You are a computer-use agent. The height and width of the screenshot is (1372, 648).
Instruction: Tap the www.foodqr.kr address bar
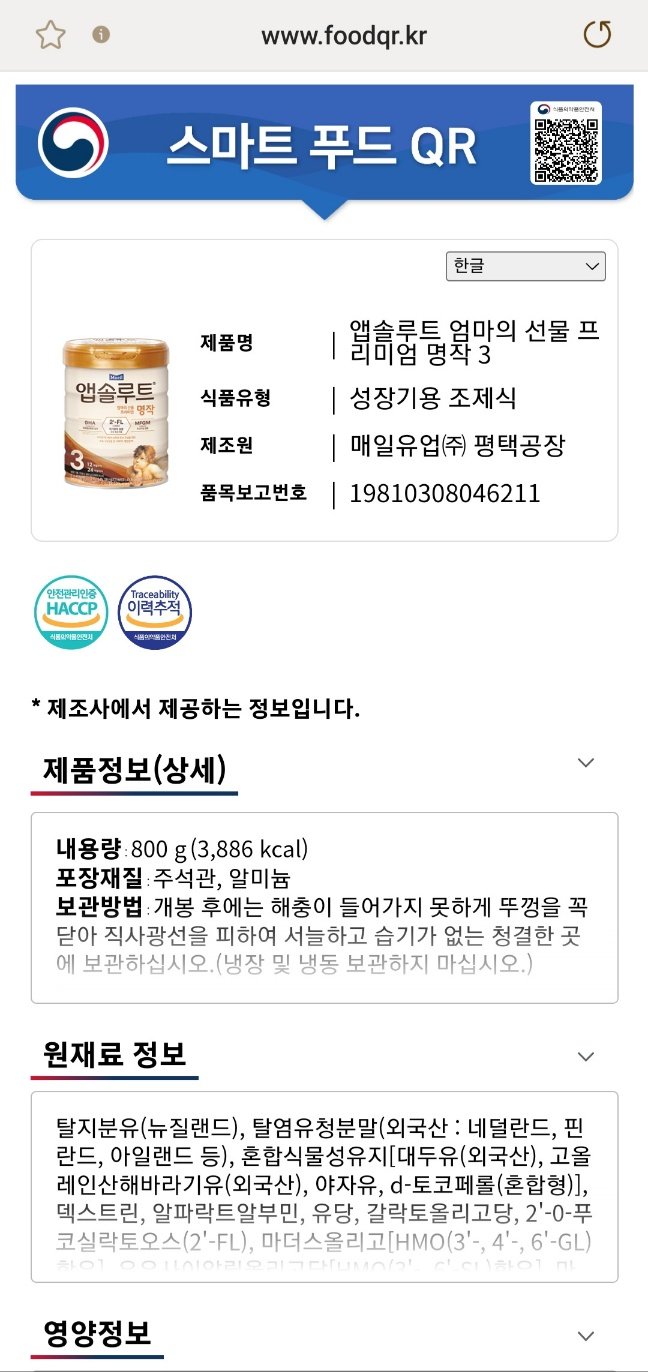pos(343,36)
